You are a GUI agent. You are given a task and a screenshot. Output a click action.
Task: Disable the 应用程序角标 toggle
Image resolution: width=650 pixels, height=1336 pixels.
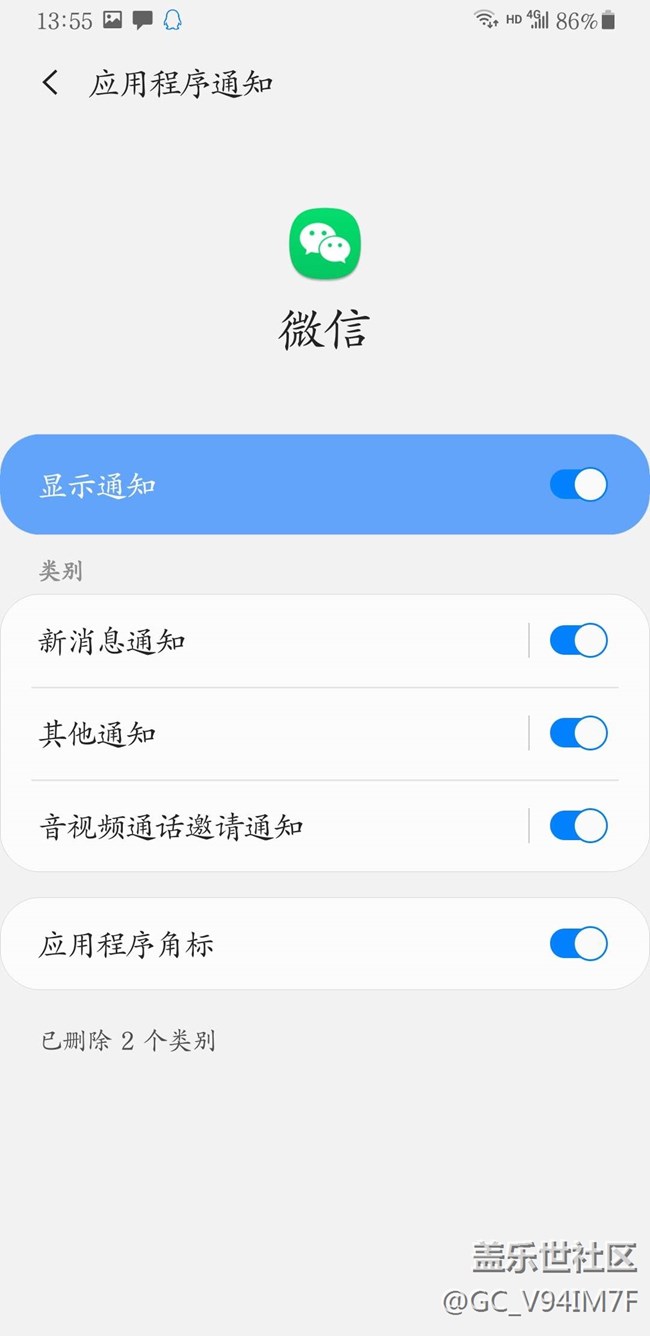pyautogui.click(x=578, y=944)
